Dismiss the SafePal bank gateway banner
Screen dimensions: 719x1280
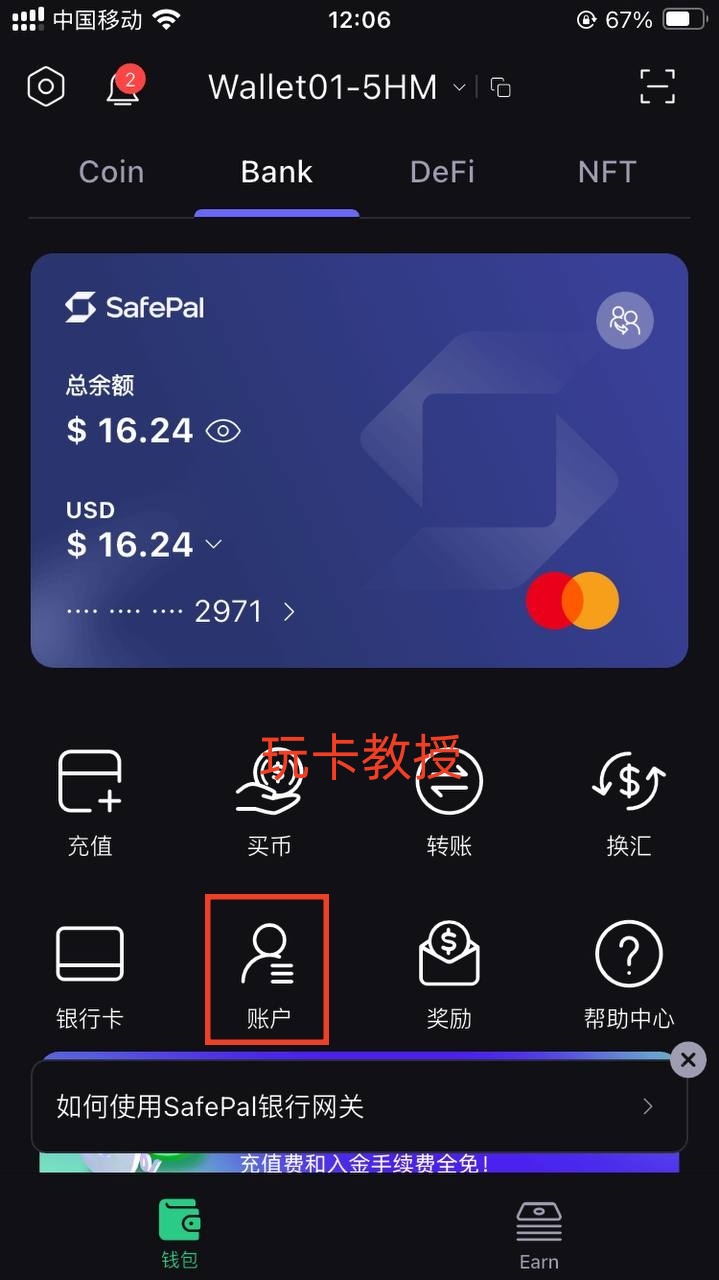[688, 1060]
